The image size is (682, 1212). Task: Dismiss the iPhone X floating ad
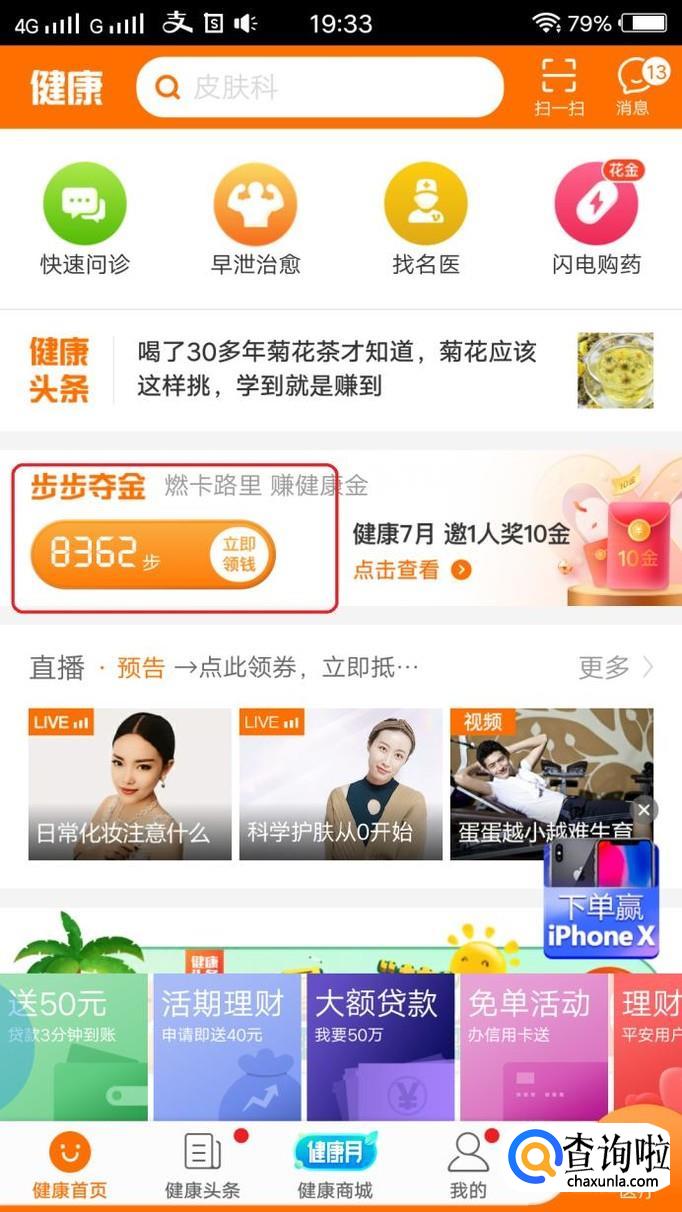point(644,810)
